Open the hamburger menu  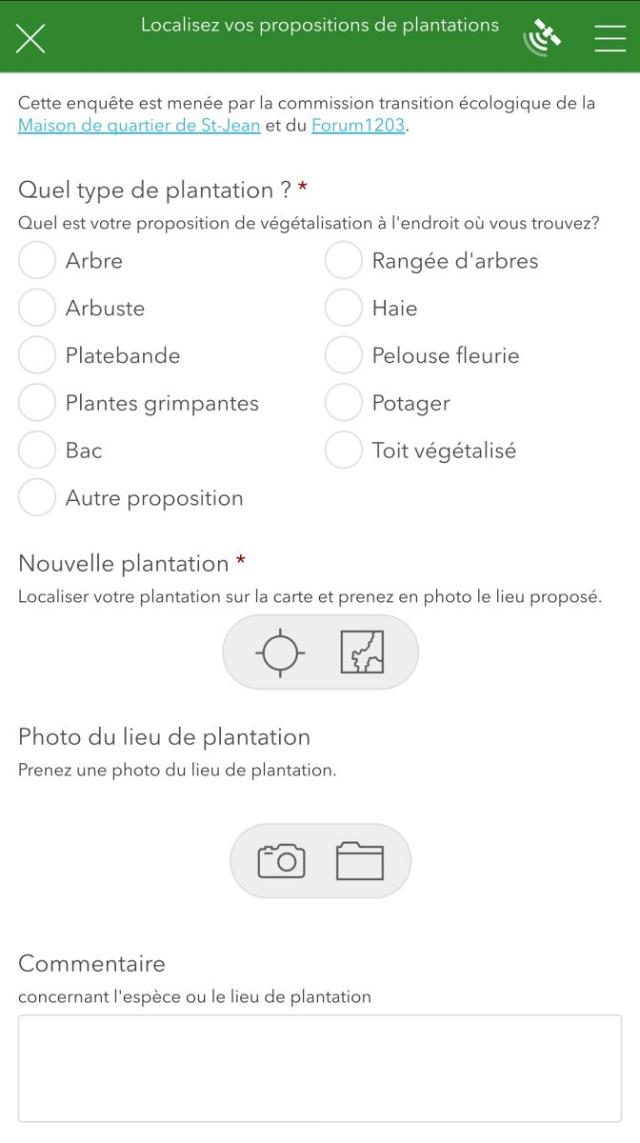609,38
